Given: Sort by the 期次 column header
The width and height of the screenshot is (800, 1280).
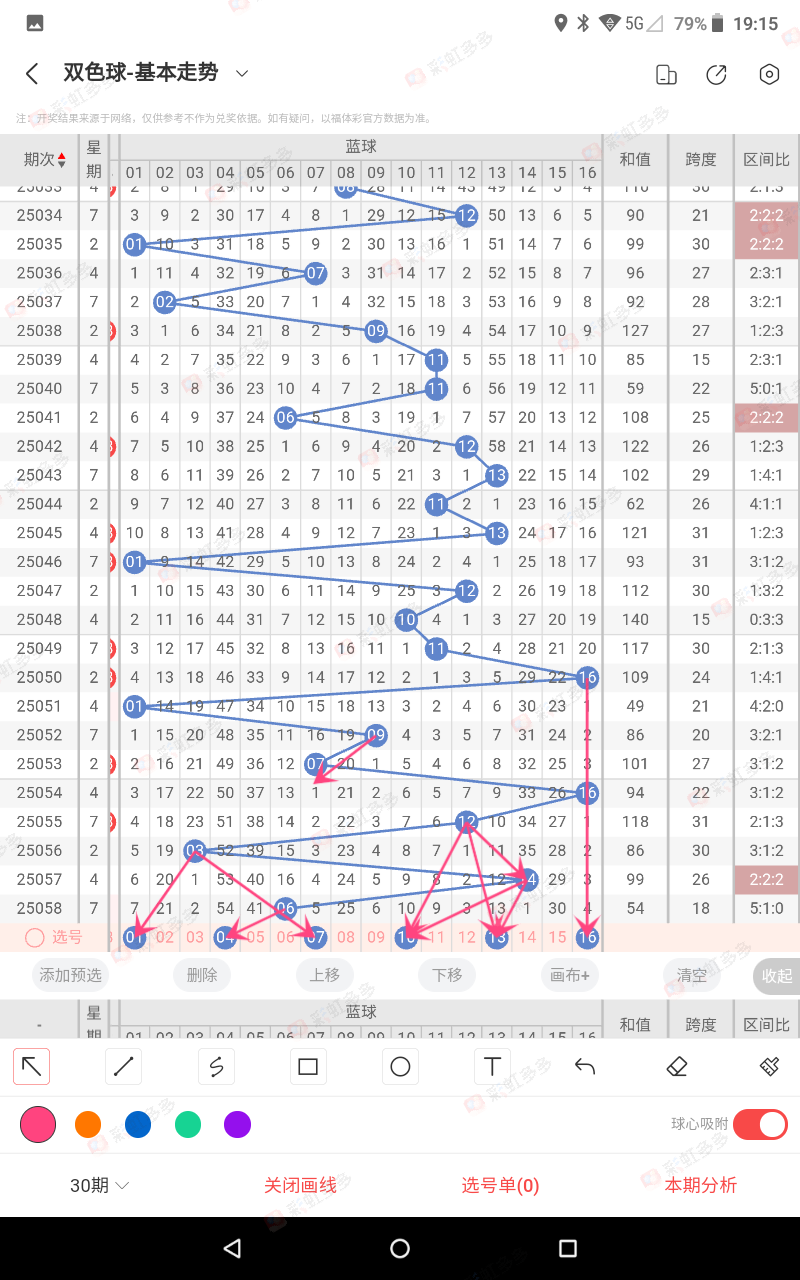Looking at the screenshot, I should (x=45, y=159).
